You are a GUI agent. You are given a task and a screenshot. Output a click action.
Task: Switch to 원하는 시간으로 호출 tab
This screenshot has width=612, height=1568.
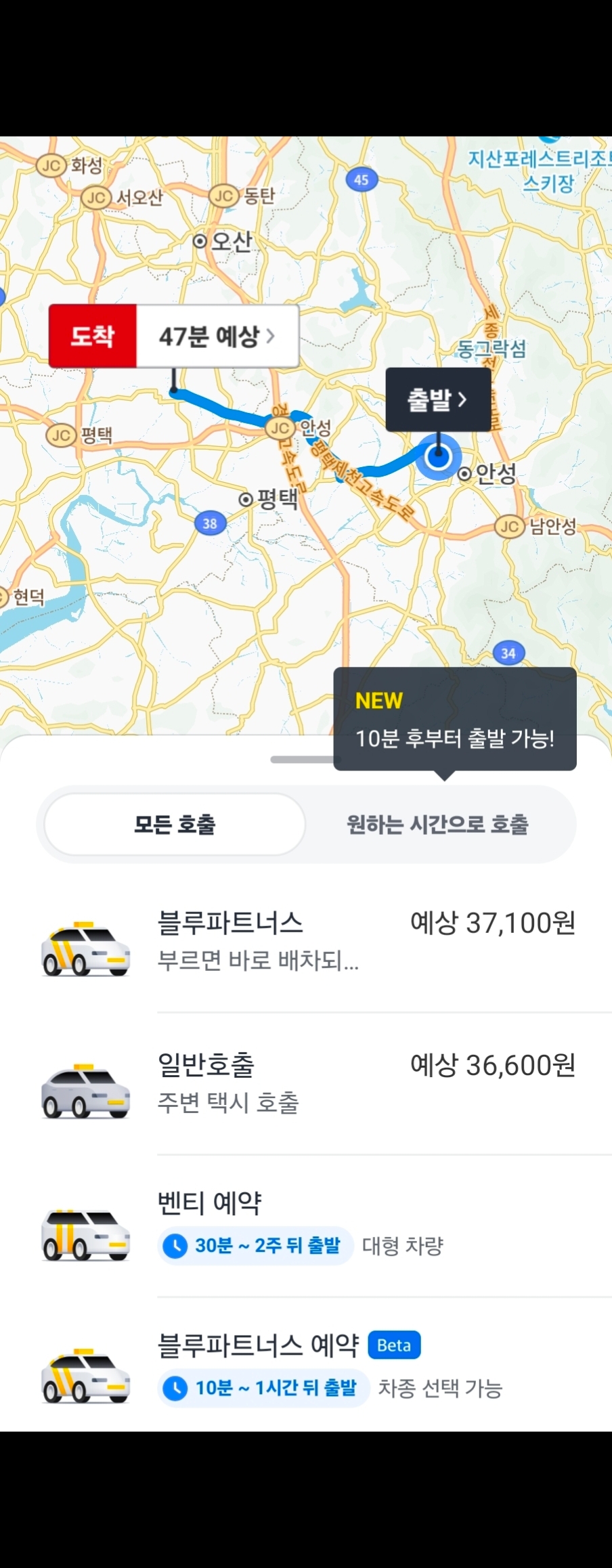tap(437, 825)
